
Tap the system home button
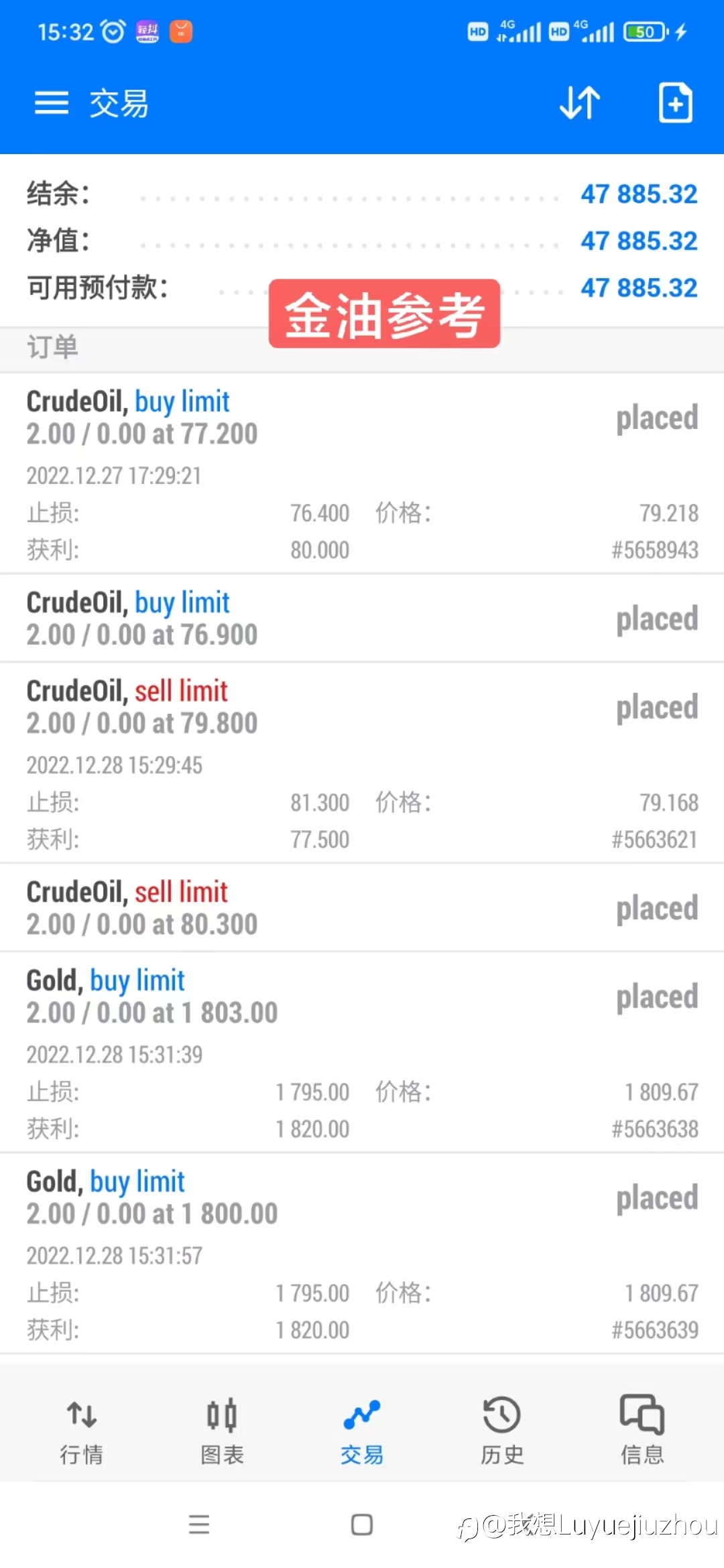[x=362, y=1524]
